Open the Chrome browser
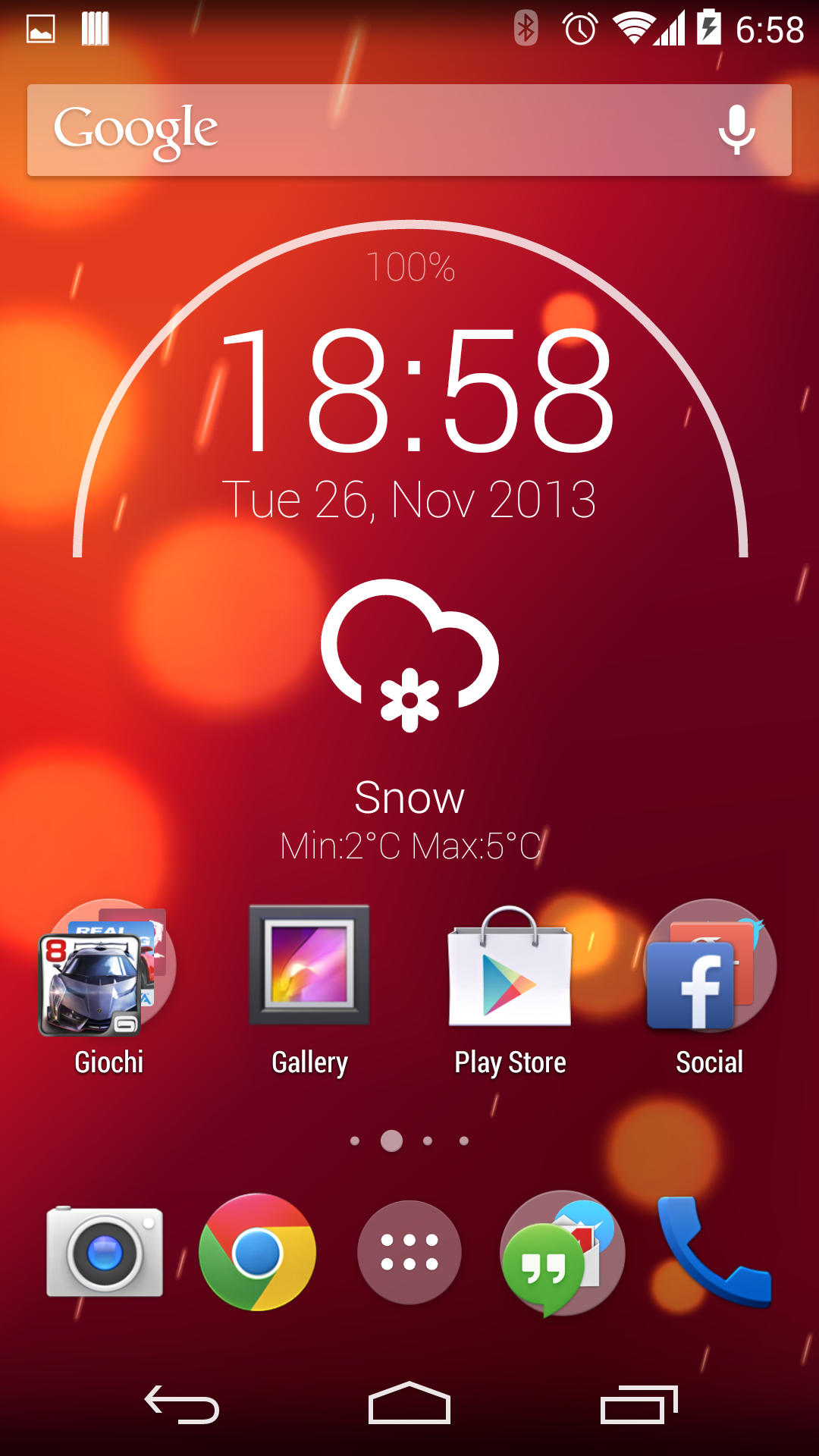Image resolution: width=819 pixels, height=1456 pixels. [x=257, y=1252]
